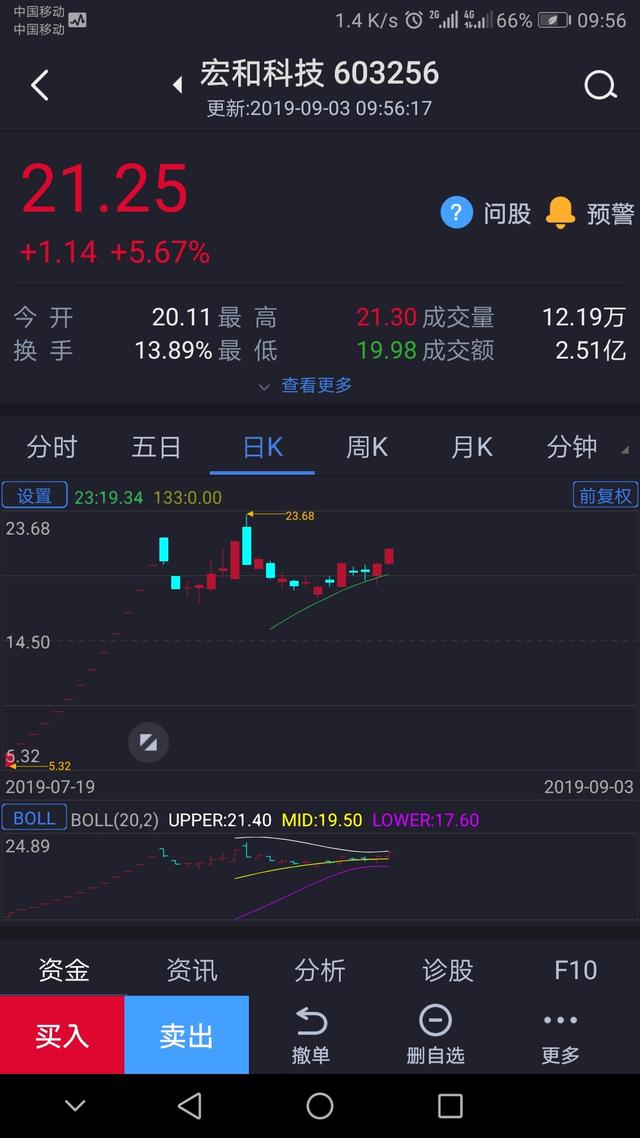
Task: Tap the BOLL indicator selector
Action: (x=34, y=818)
